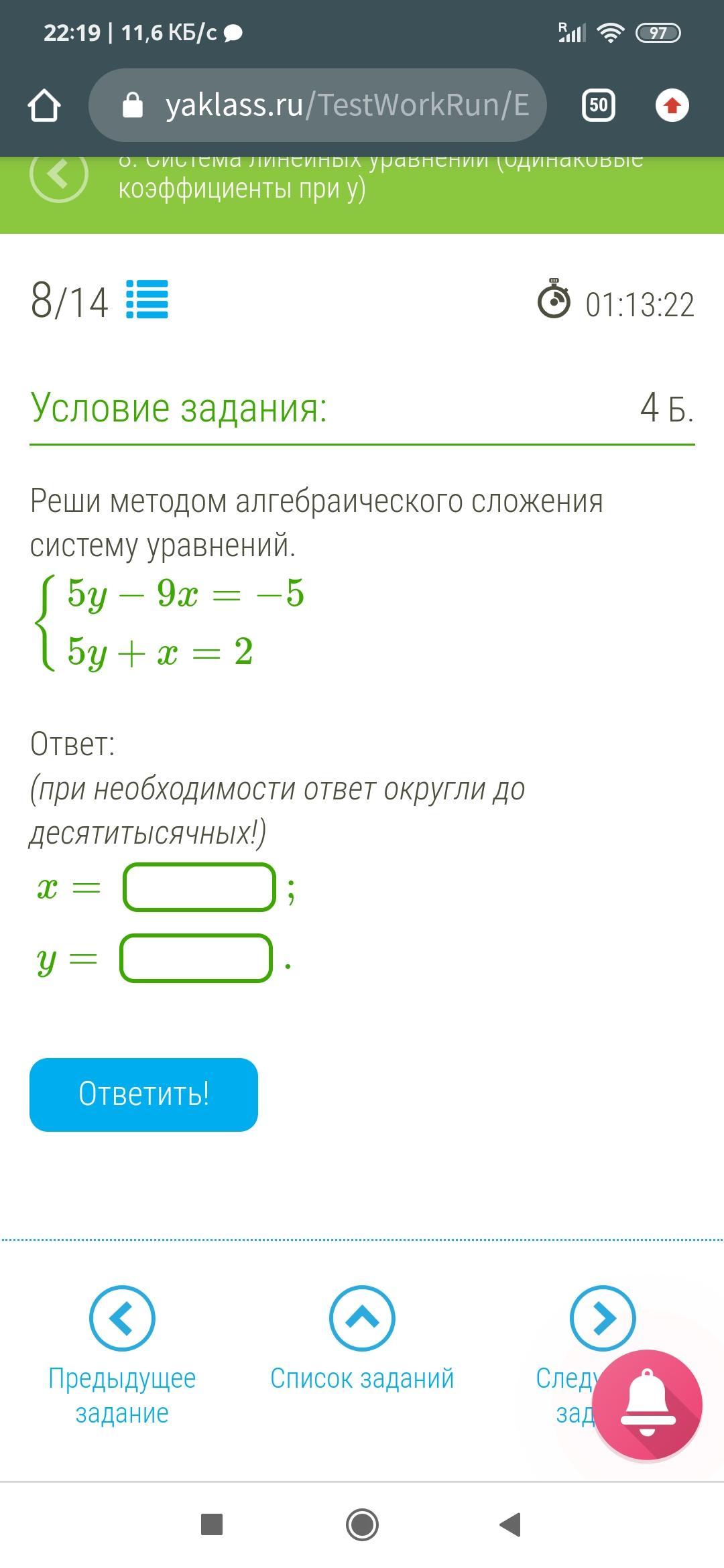Tap the answer field for x

pyautogui.click(x=199, y=887)
